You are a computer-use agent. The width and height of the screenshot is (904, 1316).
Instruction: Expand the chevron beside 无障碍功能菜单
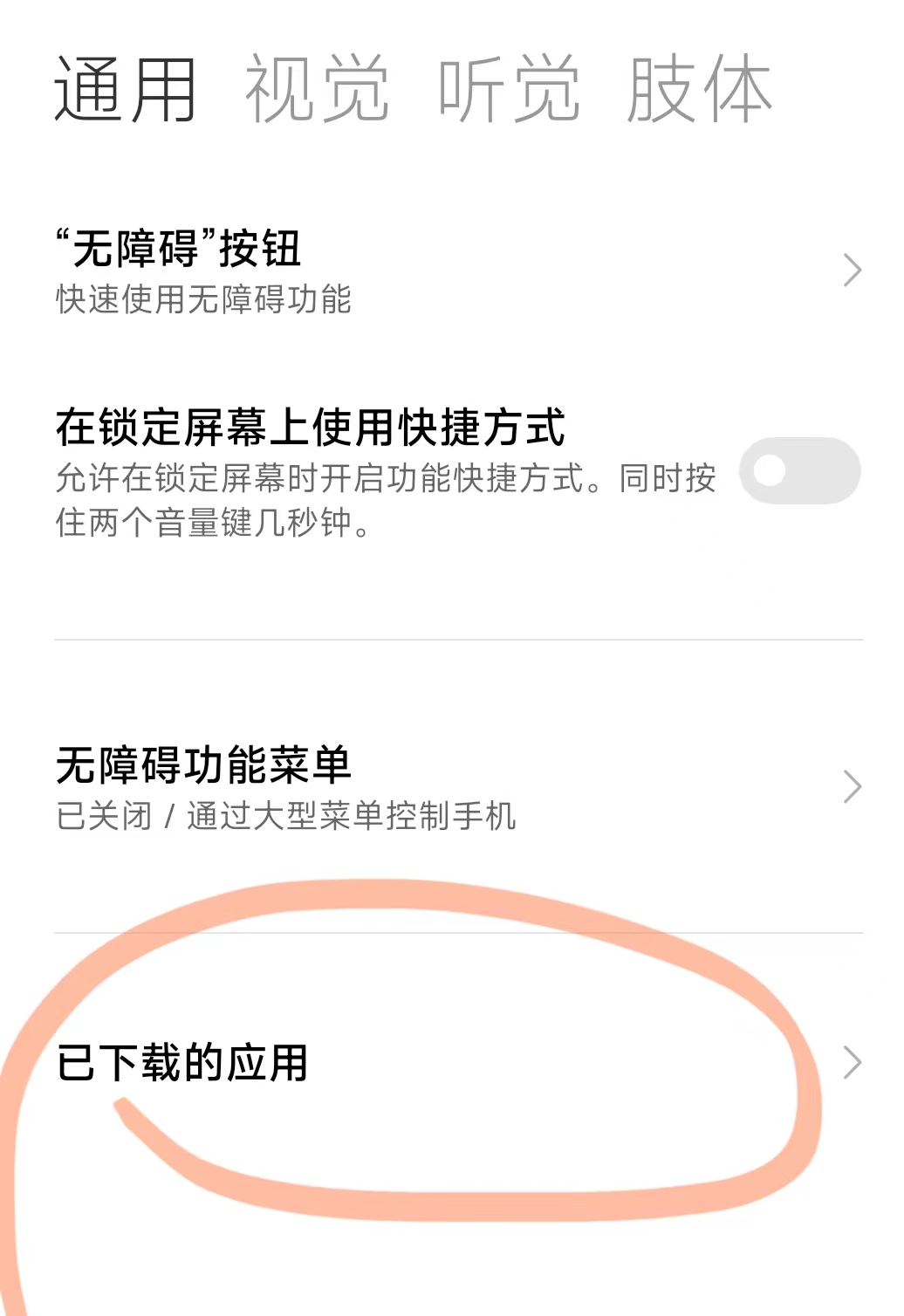[851, 787]
